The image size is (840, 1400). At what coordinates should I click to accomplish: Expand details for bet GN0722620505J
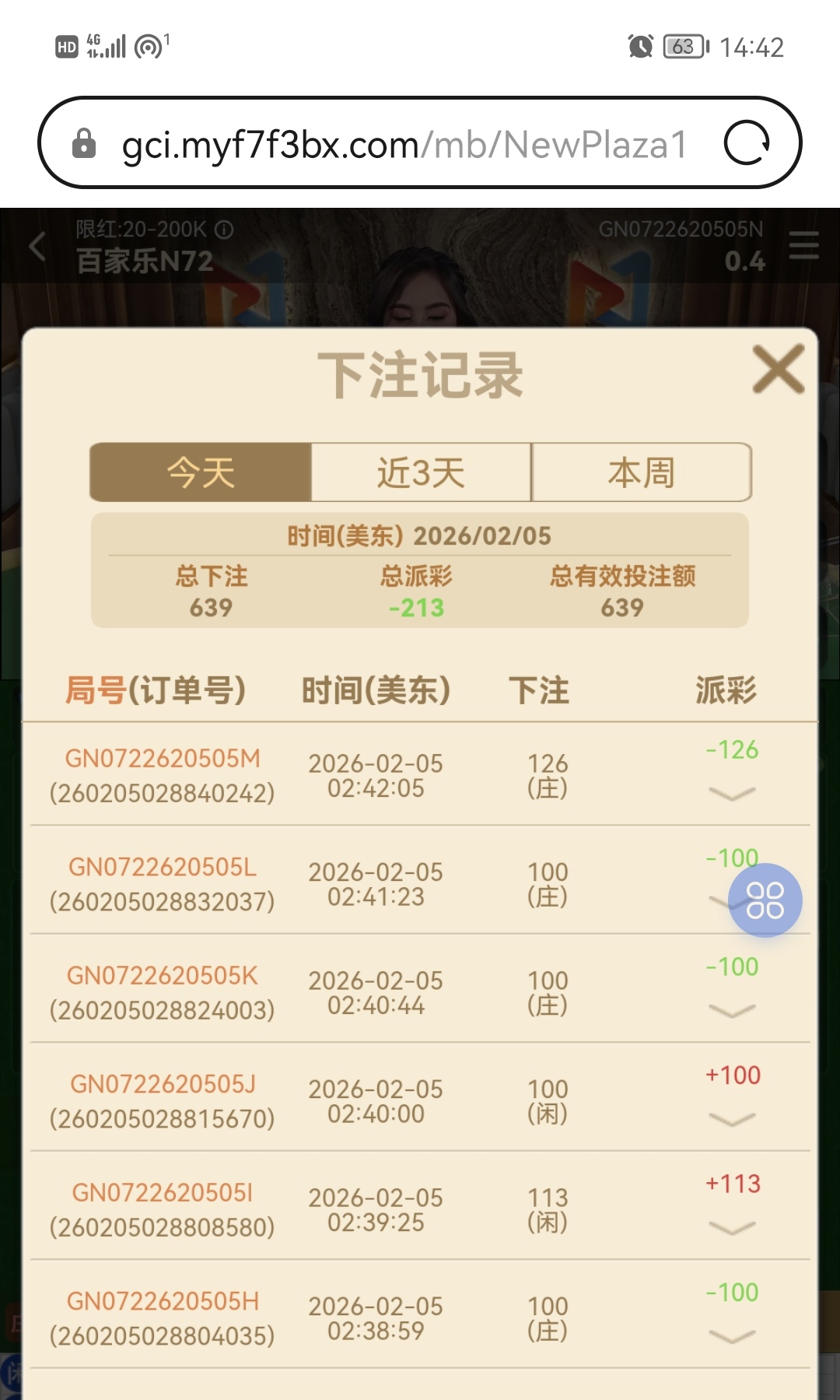(x=732, y=1119)
